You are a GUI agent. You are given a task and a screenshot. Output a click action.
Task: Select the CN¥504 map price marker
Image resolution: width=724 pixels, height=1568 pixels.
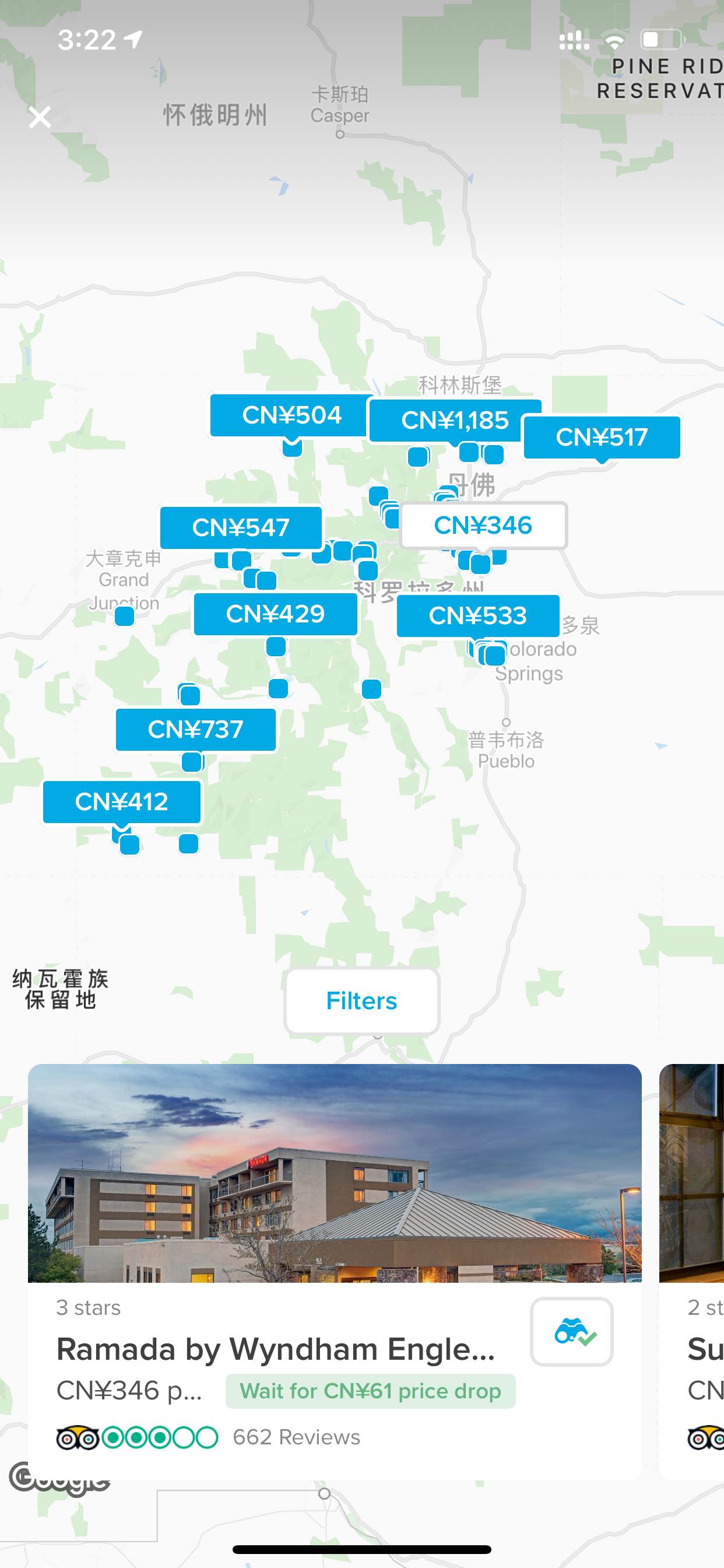291,415
